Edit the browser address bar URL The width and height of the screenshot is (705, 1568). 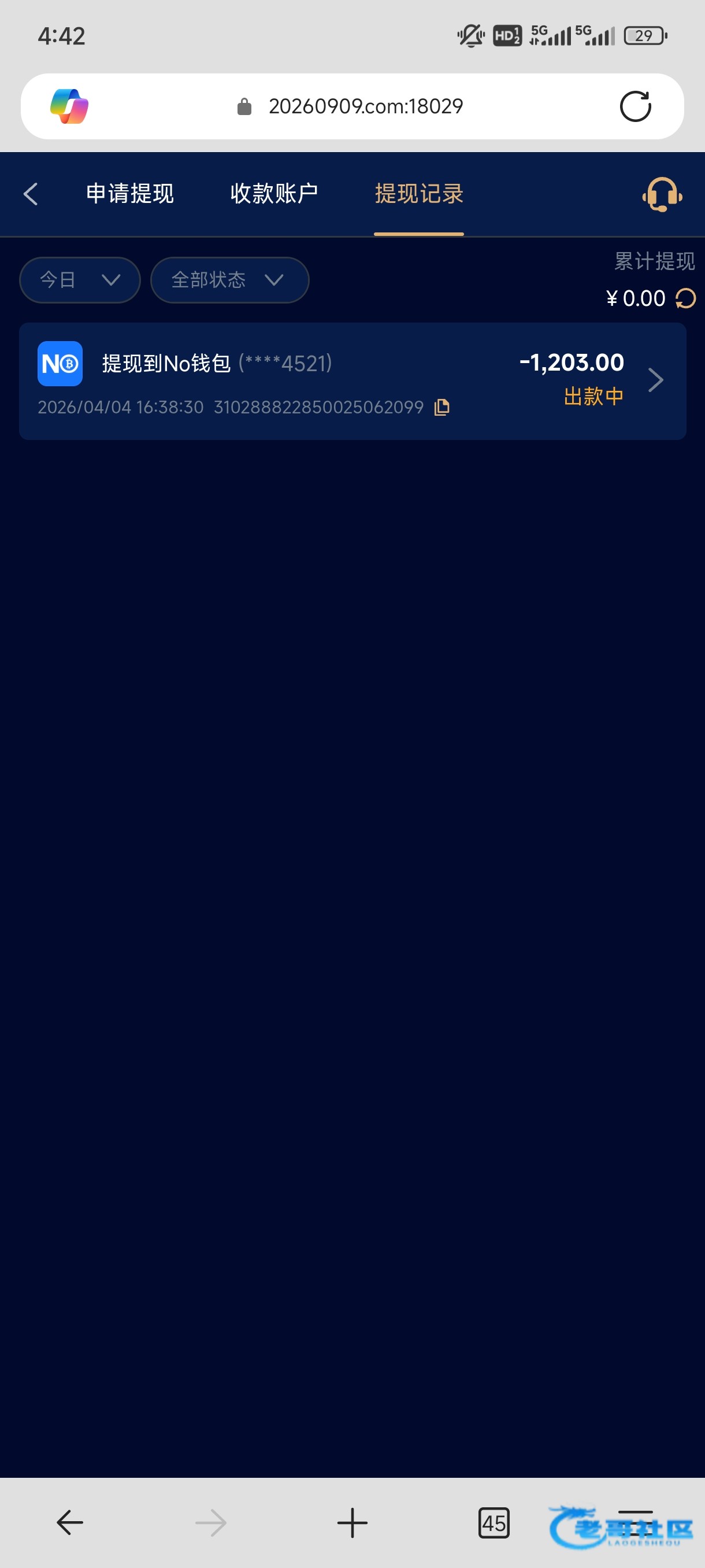pyautogui.click(x=365, y=106)
